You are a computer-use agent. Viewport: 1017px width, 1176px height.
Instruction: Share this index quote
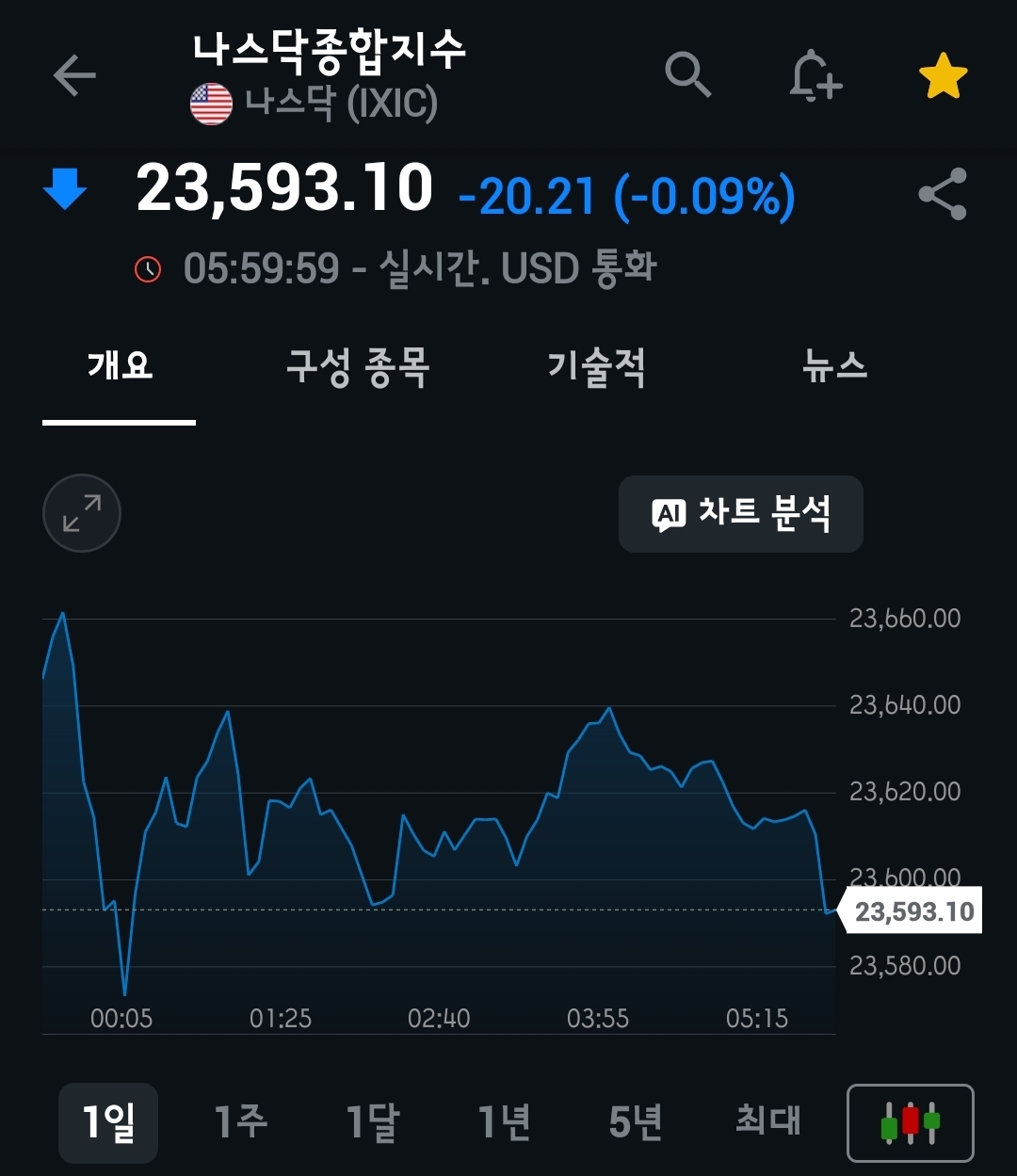click(942, 194)
